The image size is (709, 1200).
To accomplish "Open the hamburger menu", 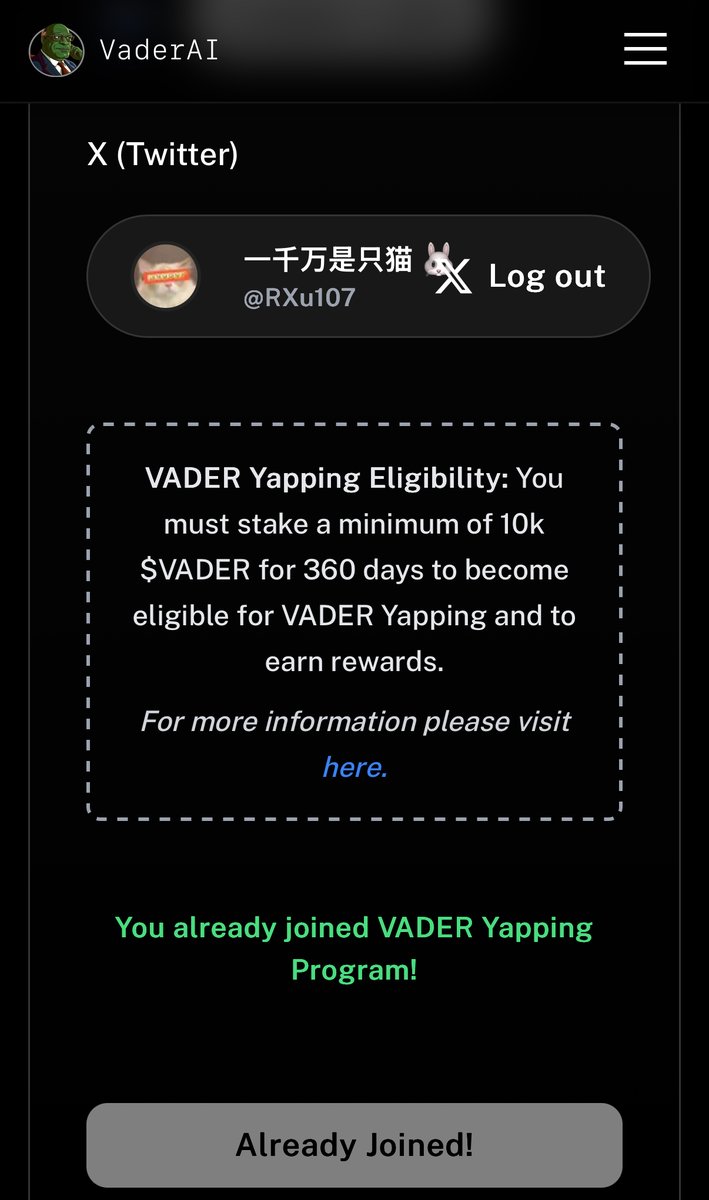I will (x=645, y=48).
